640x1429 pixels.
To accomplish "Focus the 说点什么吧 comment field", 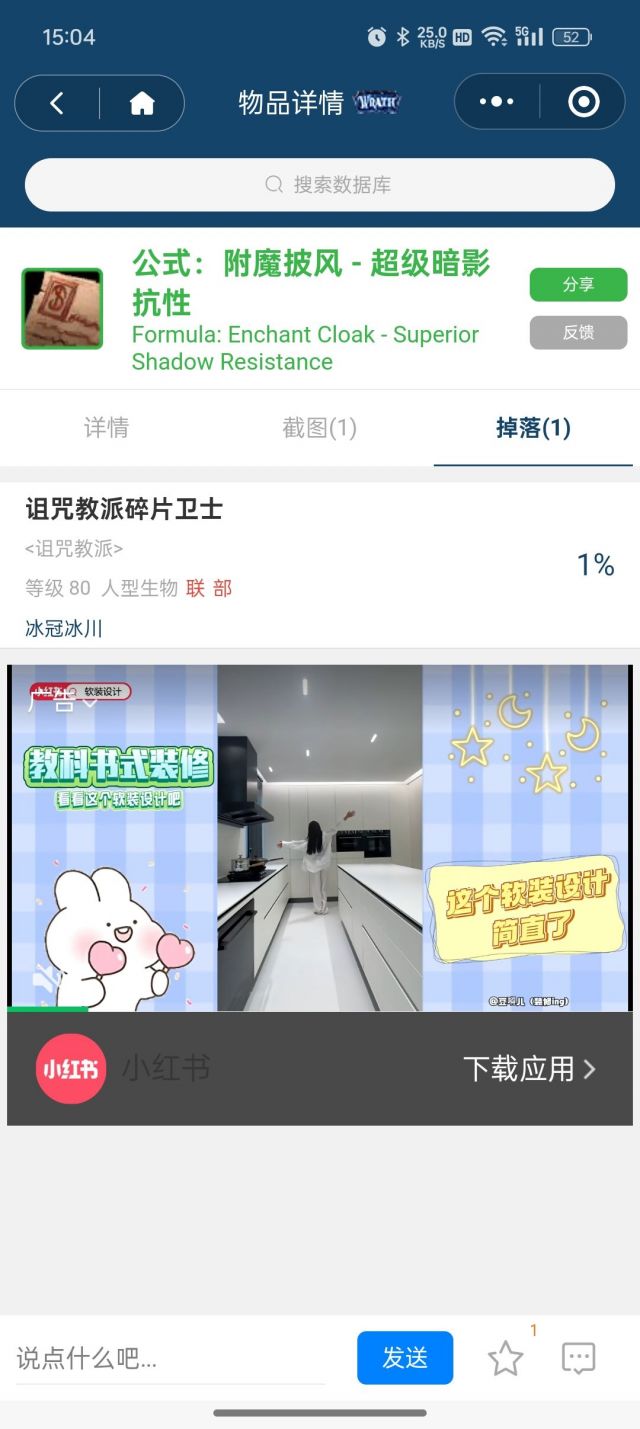I will click(170, 1358).
